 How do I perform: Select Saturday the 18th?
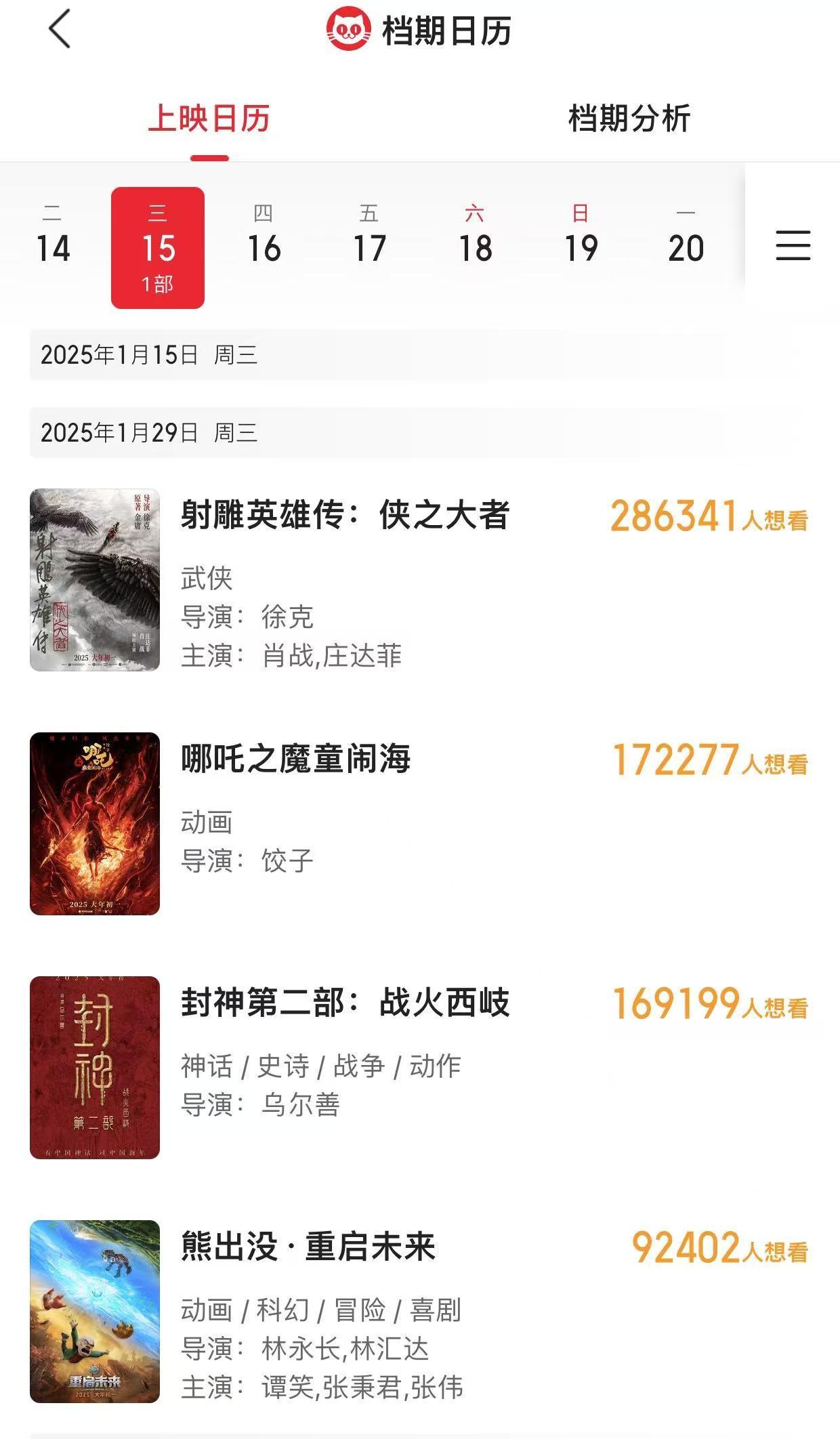pos(475,238)
